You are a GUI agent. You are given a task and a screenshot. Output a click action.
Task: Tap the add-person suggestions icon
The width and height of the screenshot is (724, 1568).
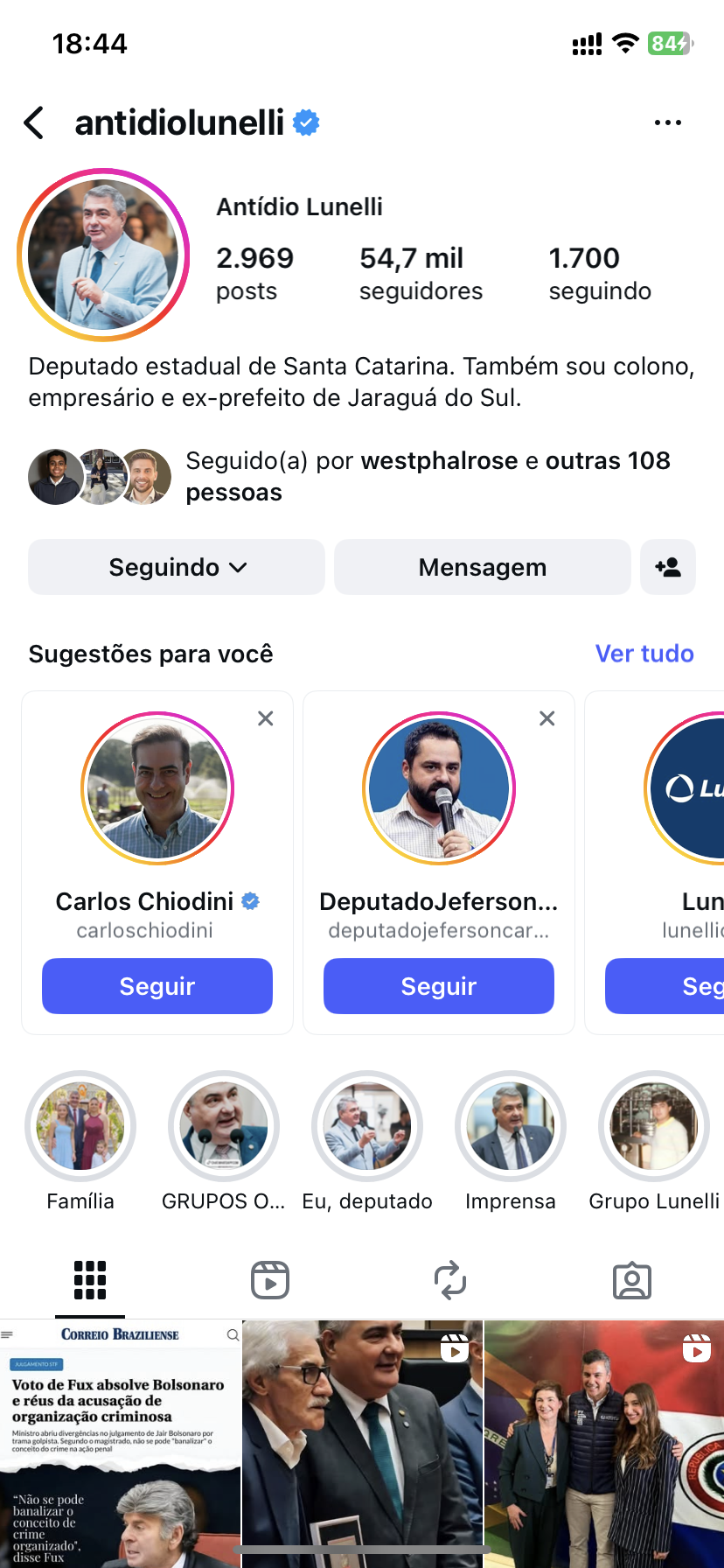click(668, 567)
